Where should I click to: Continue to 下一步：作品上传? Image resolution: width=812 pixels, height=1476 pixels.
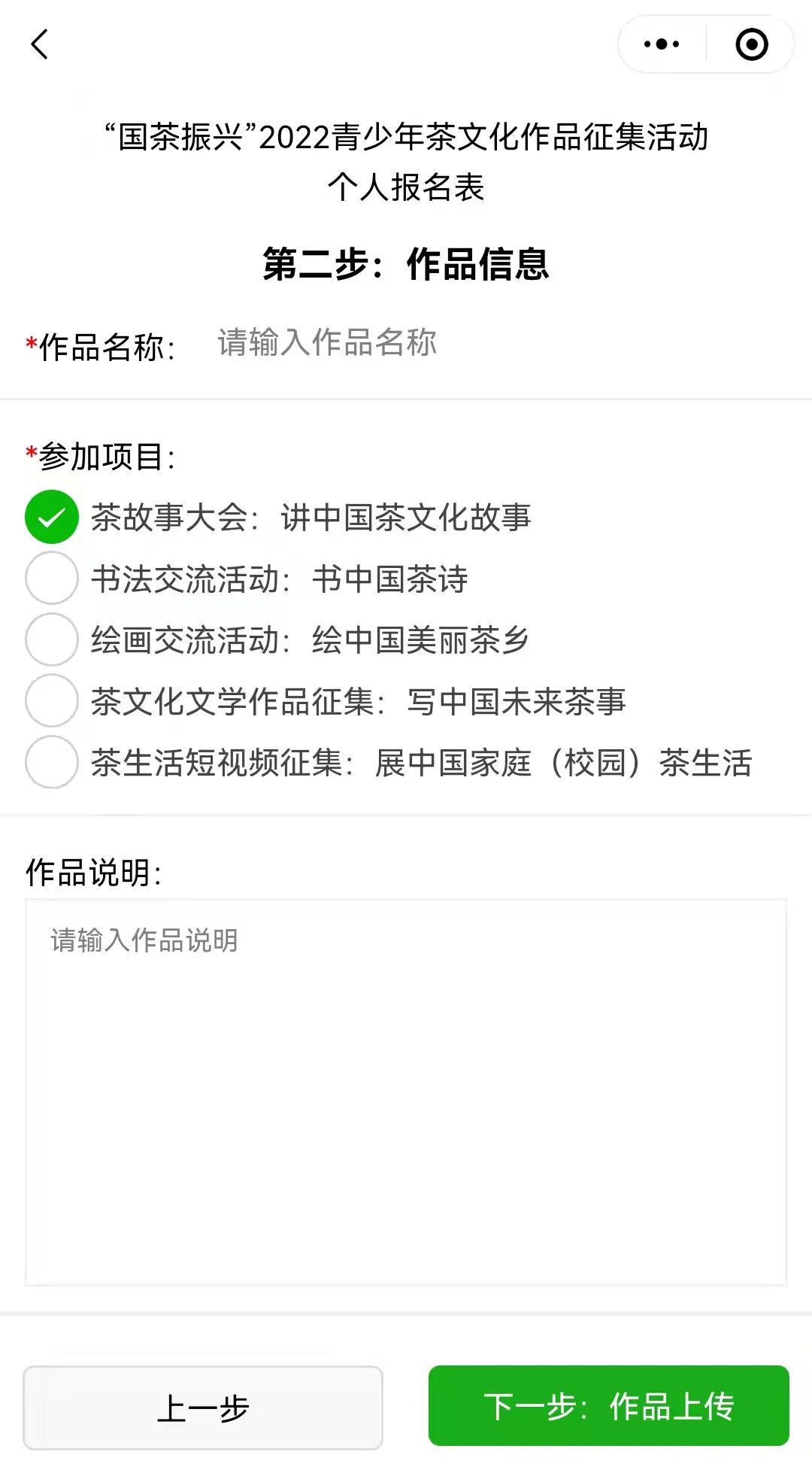point(608,1405)
